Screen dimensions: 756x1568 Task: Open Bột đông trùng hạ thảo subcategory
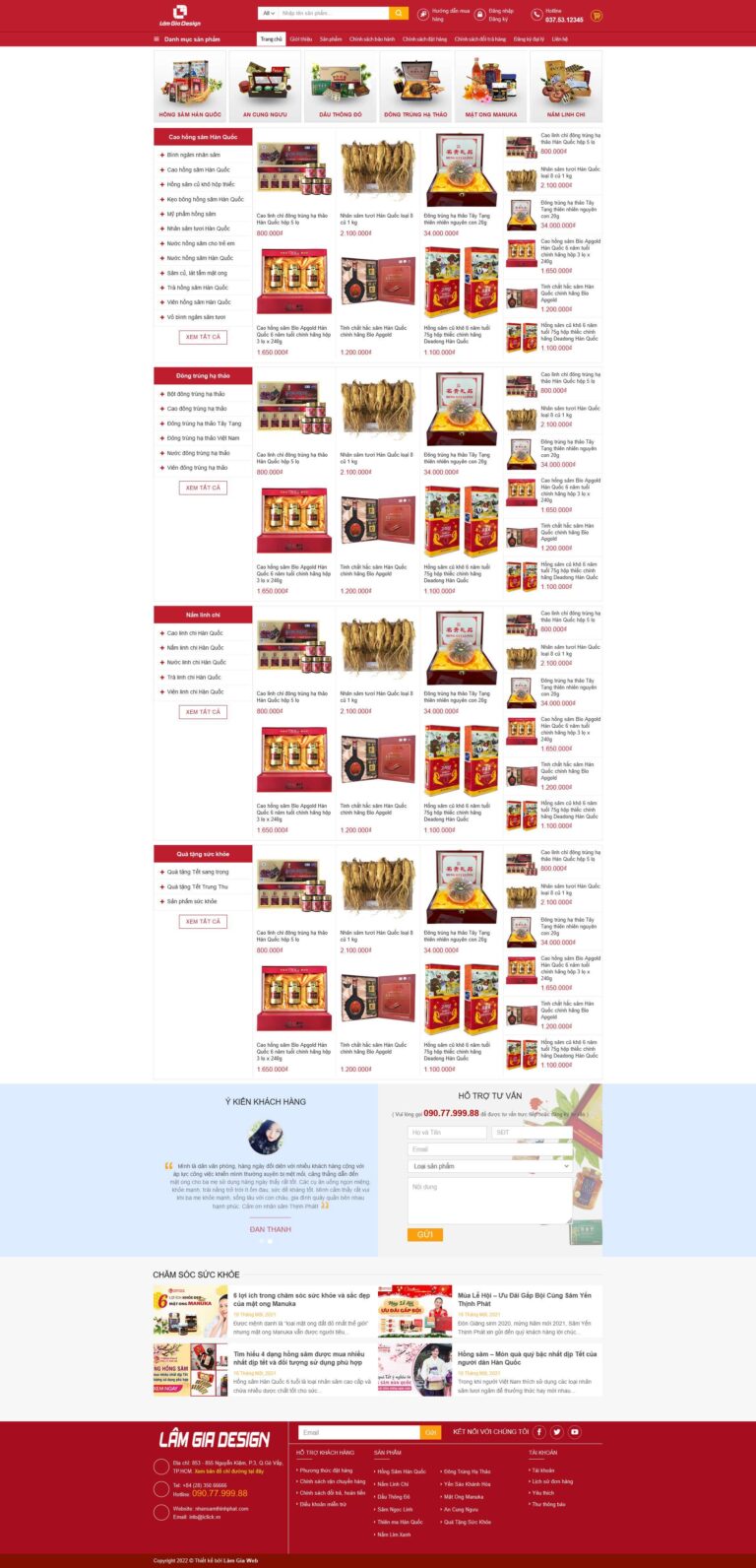tap(196, 394)
